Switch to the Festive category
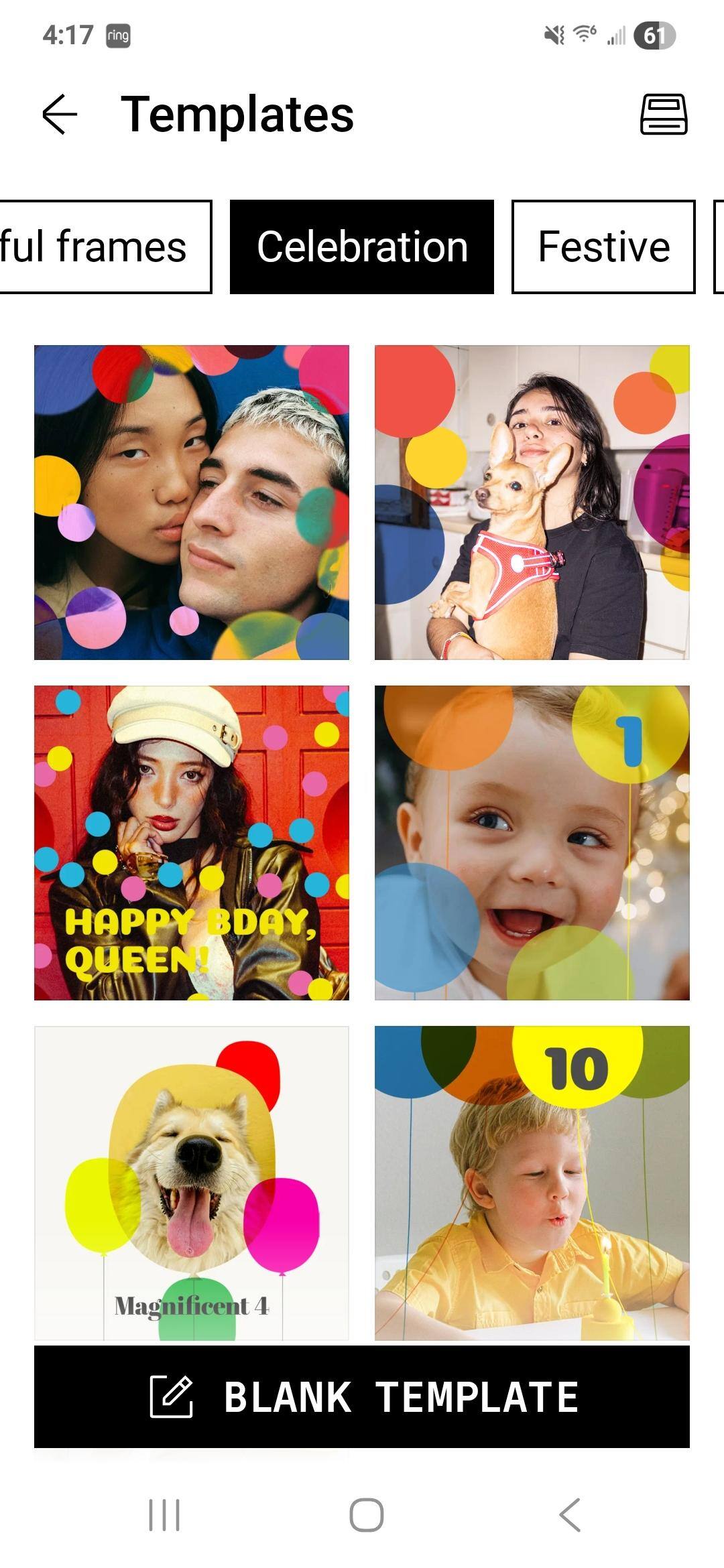Viewport: 724px width, 1568px height. (x=603, y=247)
